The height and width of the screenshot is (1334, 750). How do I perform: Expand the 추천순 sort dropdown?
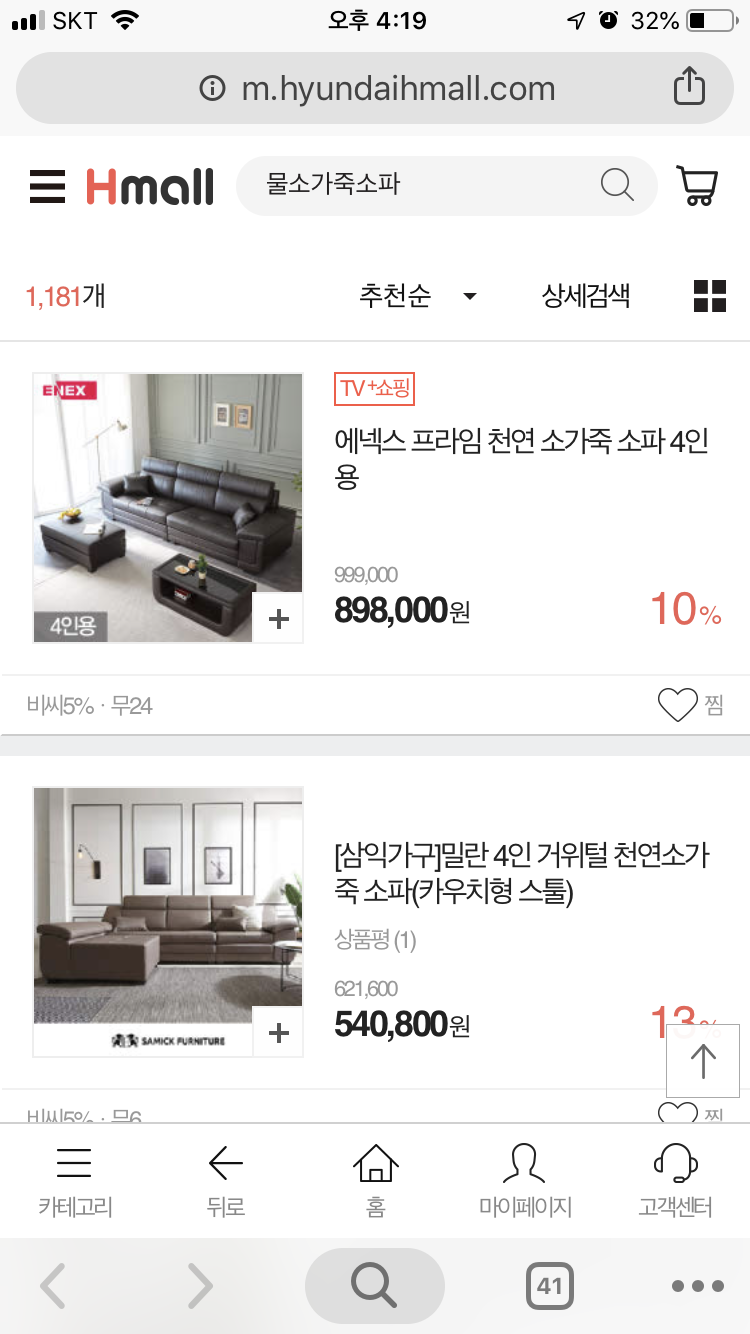point(418,296)
